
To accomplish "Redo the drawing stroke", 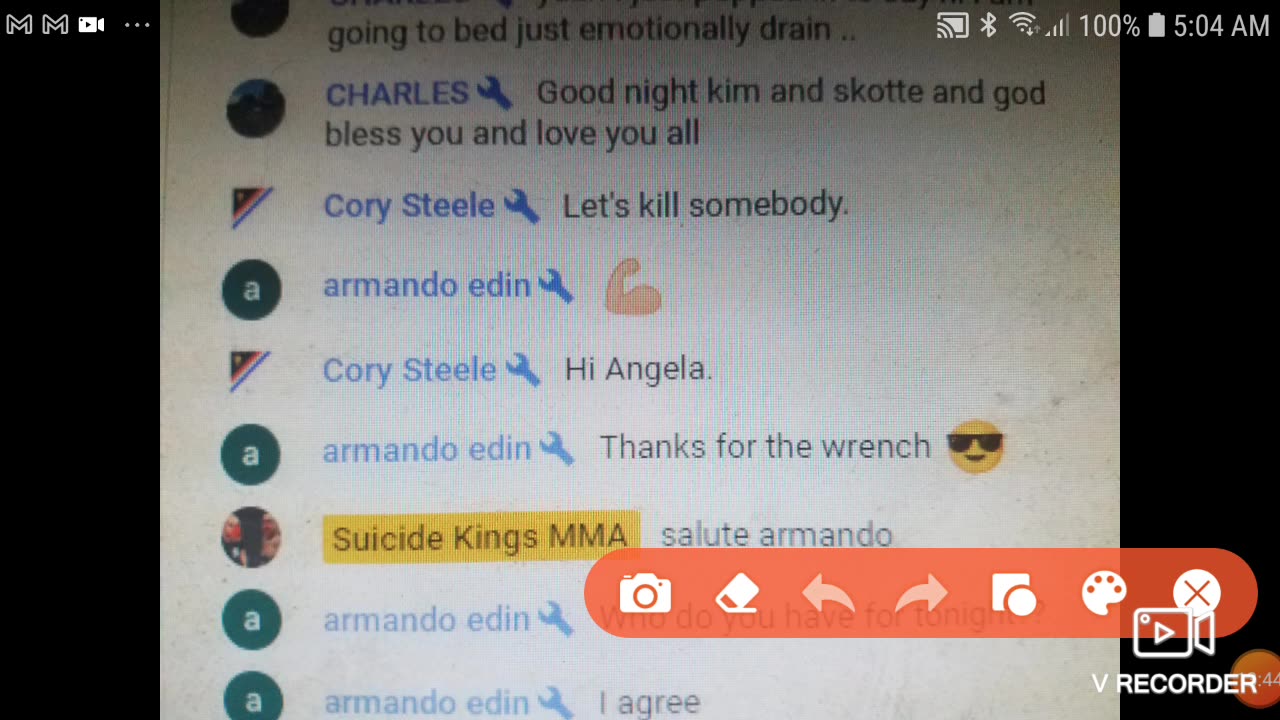I will [921, 595].
